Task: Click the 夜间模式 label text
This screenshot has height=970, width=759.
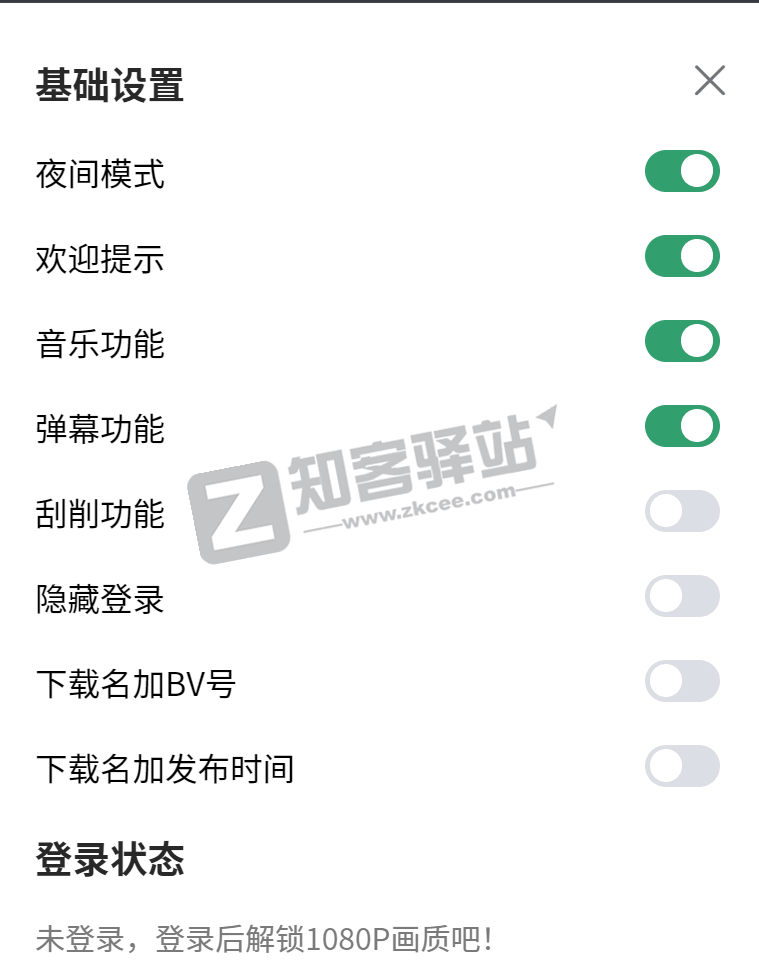Action: tap(100, 174)
